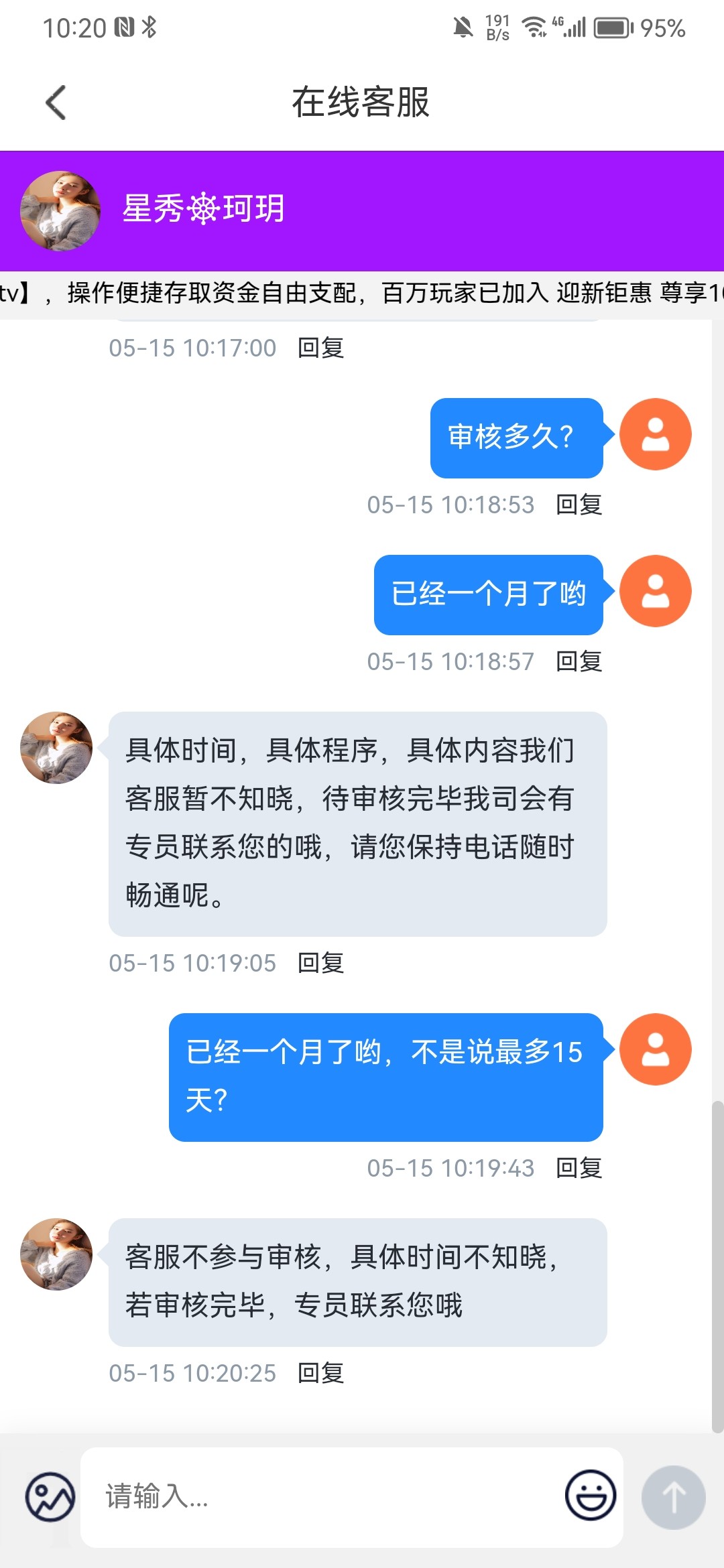Go back from the 在线客服 screen
The image size is (724, 1568).
tap(56, 103)
